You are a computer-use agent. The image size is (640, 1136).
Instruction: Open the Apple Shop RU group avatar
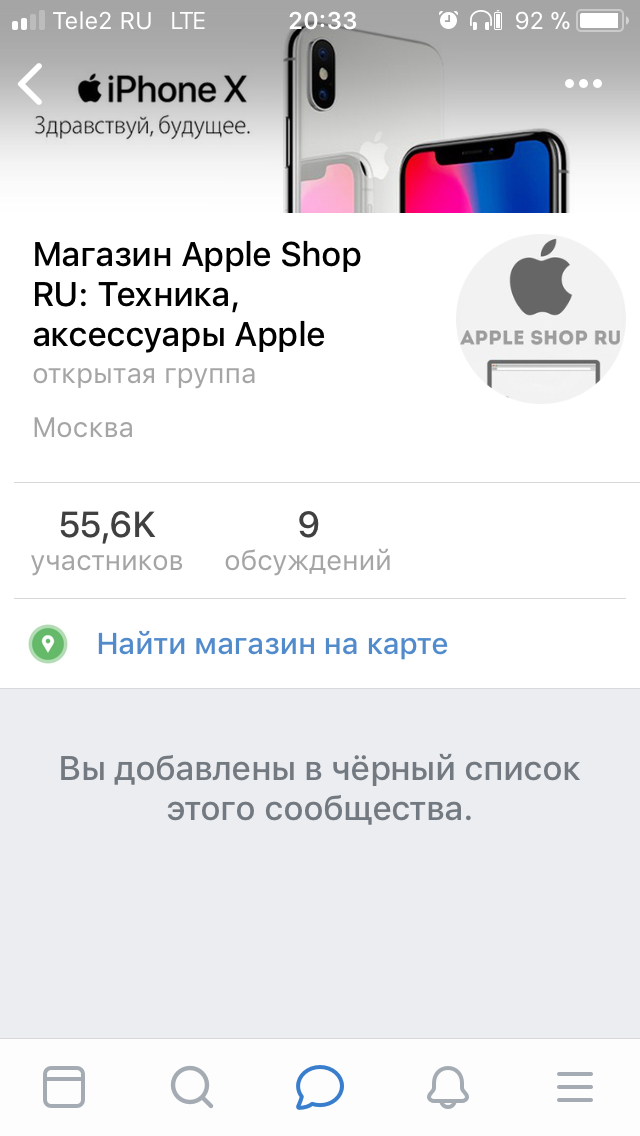540,319
